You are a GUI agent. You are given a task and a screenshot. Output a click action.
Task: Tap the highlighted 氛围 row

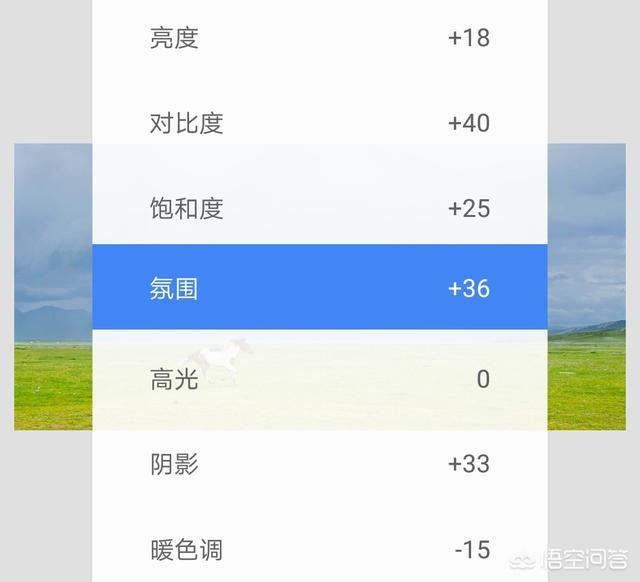point(319,288)
